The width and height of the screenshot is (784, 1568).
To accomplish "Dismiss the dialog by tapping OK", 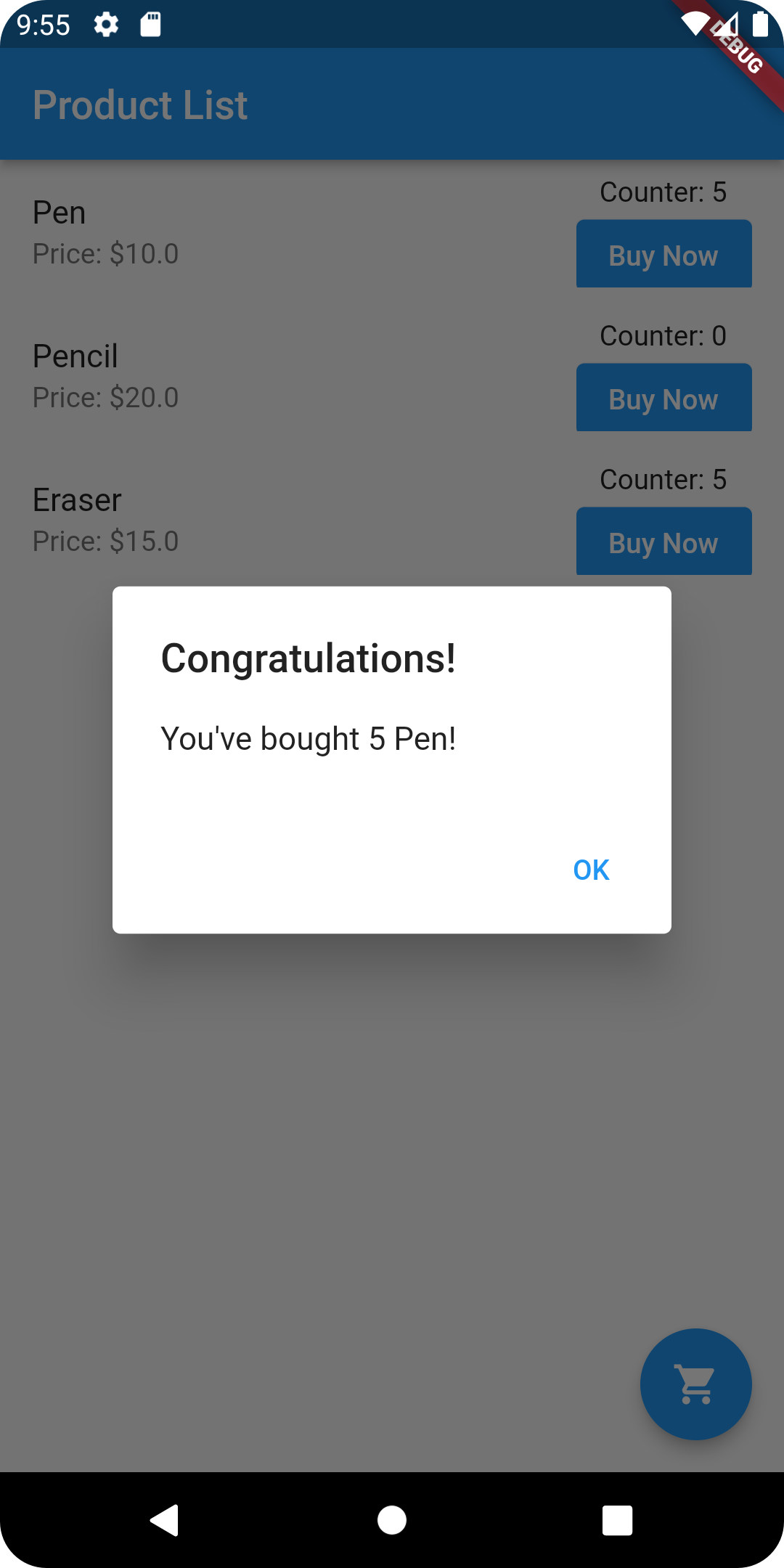I will point(591,870).
